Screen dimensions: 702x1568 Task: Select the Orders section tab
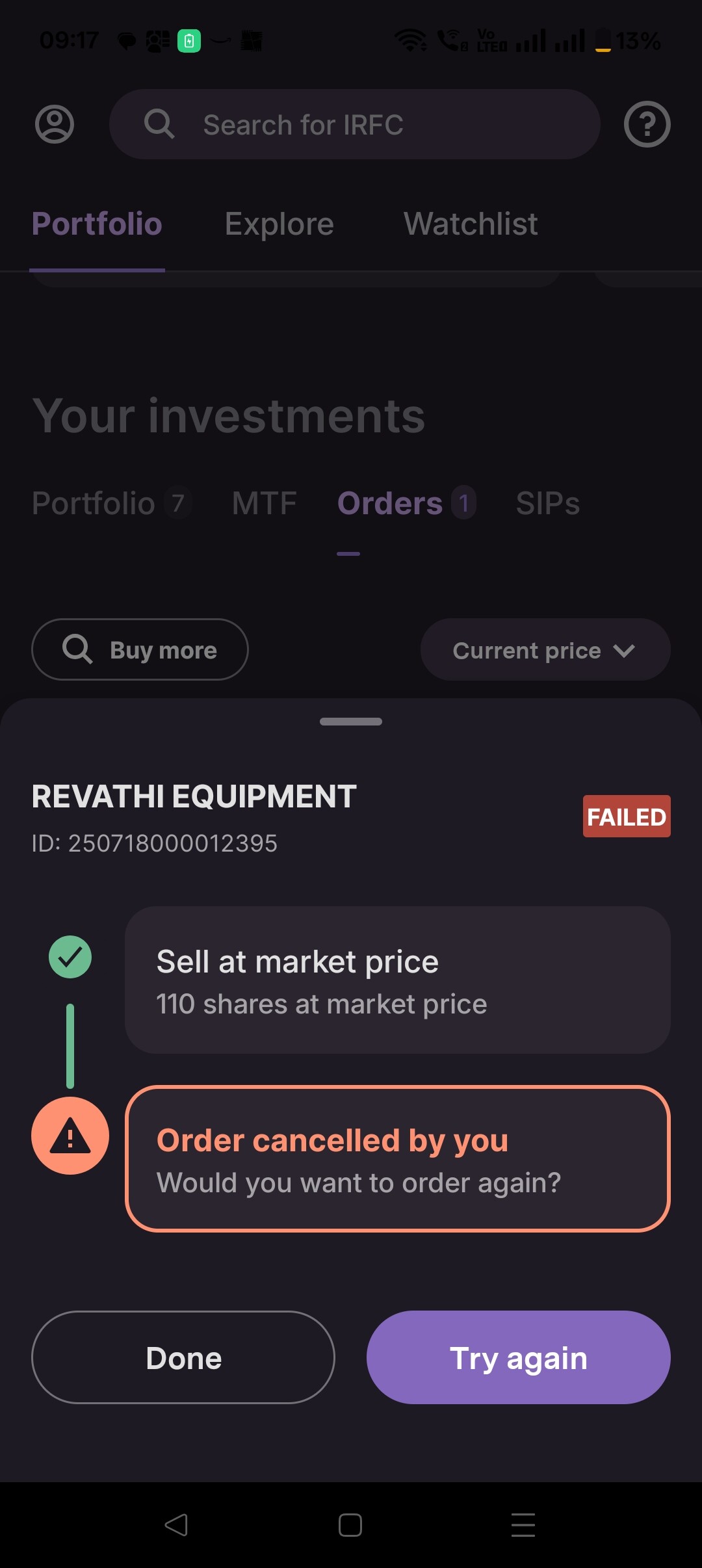point(406,503)
